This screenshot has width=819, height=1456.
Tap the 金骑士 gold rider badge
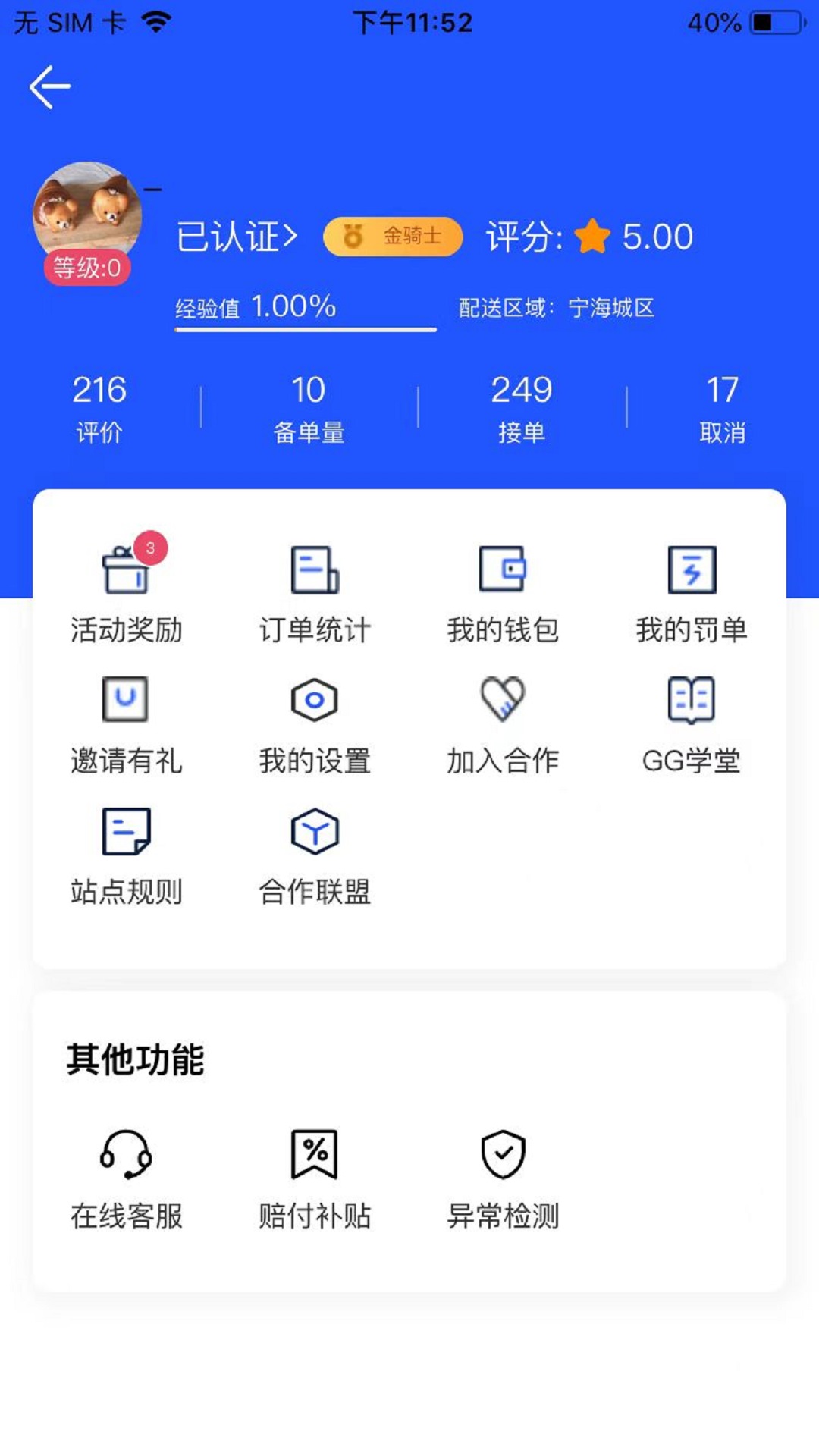click(x=393, y=237)
